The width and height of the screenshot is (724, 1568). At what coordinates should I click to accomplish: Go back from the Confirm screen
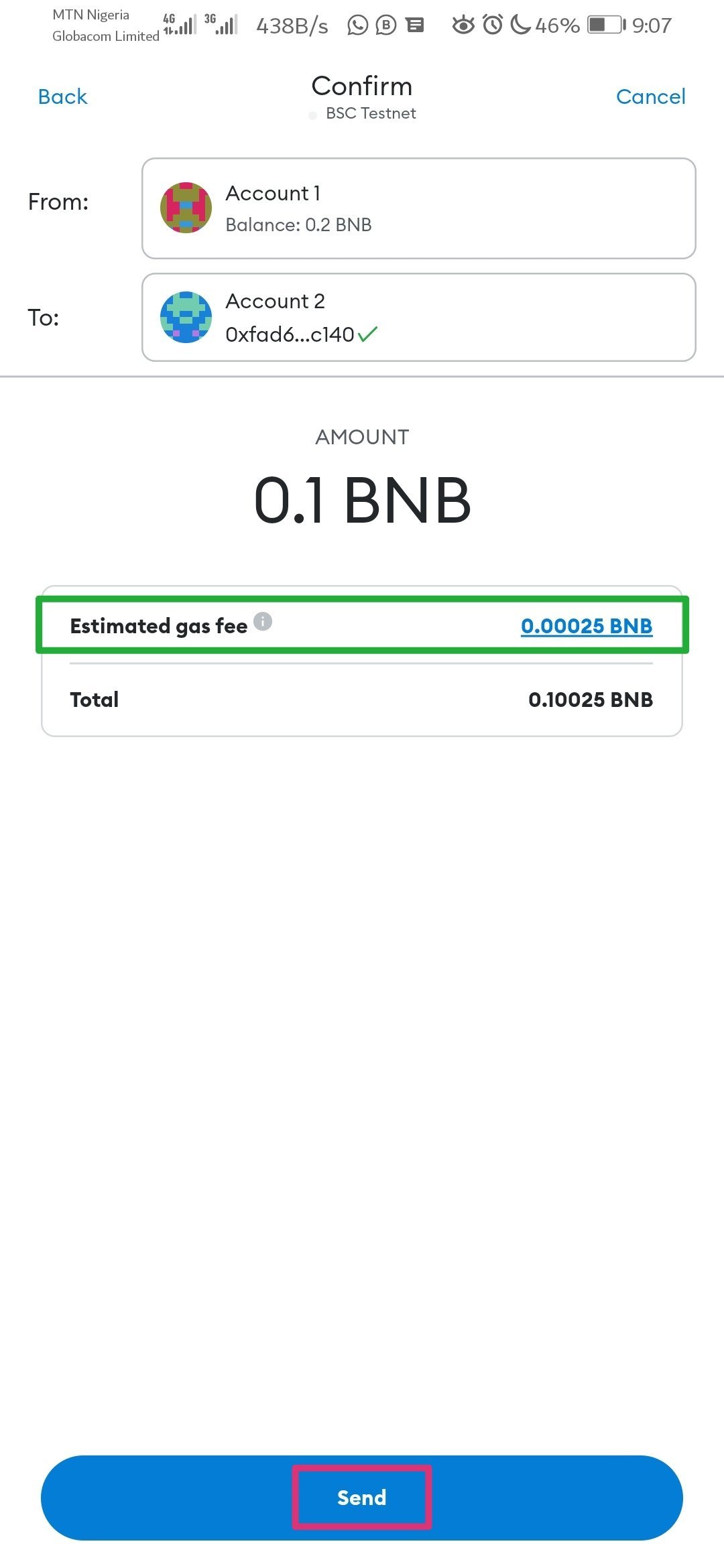point(62,96)
